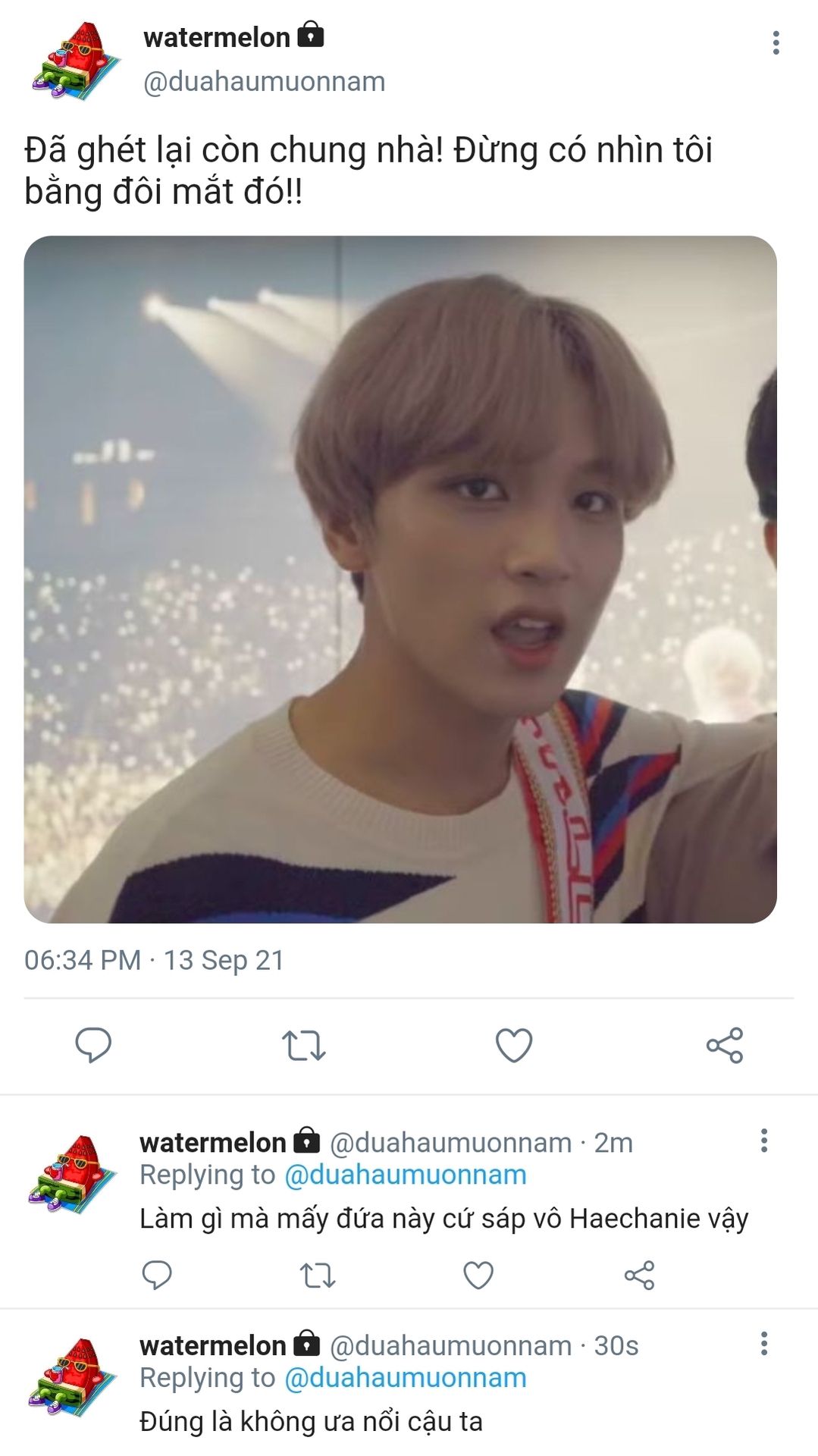
Task: Reply to the main tweet
Action: pyautogui.click(x=93, y=1045)
